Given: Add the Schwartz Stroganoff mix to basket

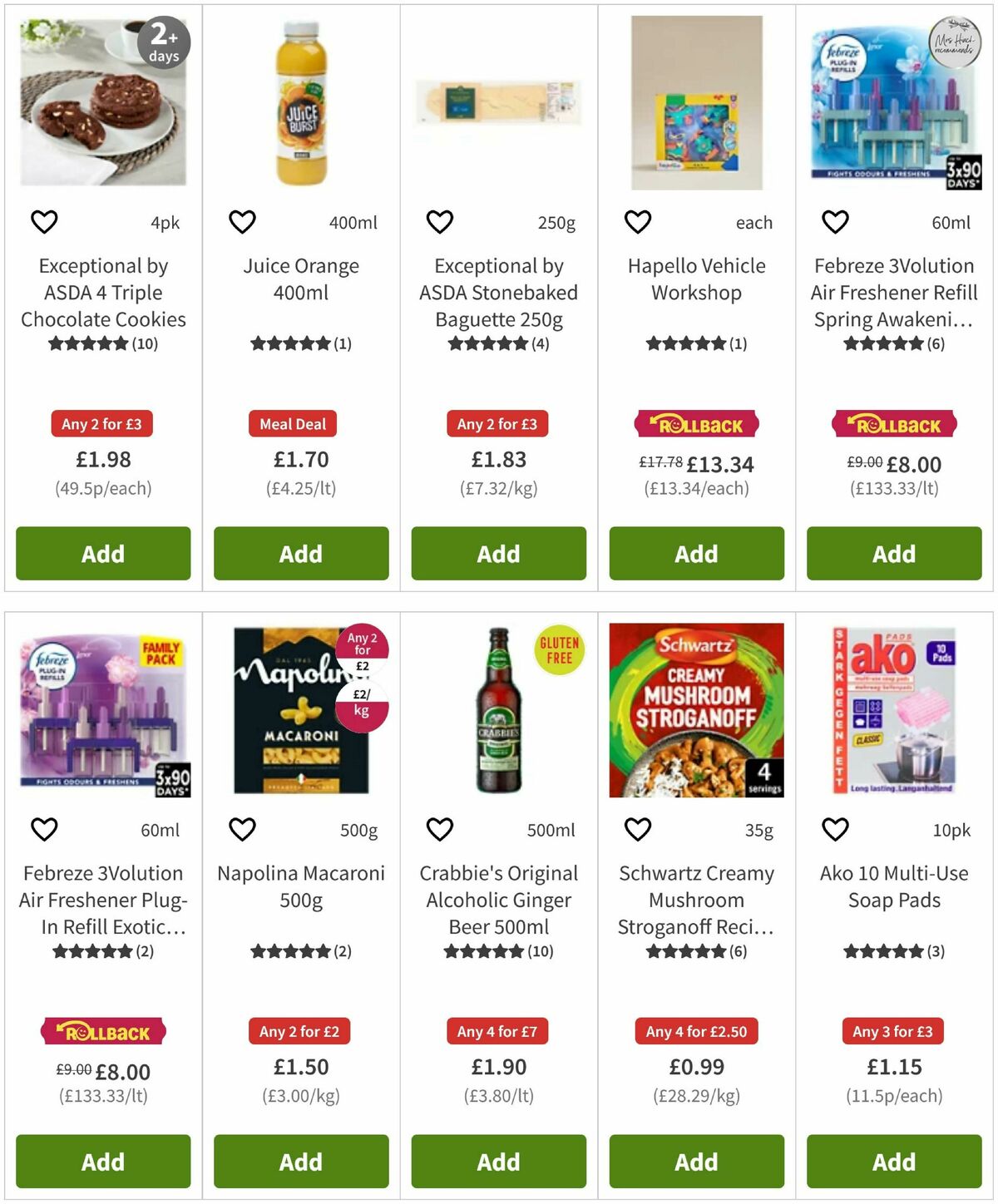Looking at the screenshot, I should point(696,1162).
